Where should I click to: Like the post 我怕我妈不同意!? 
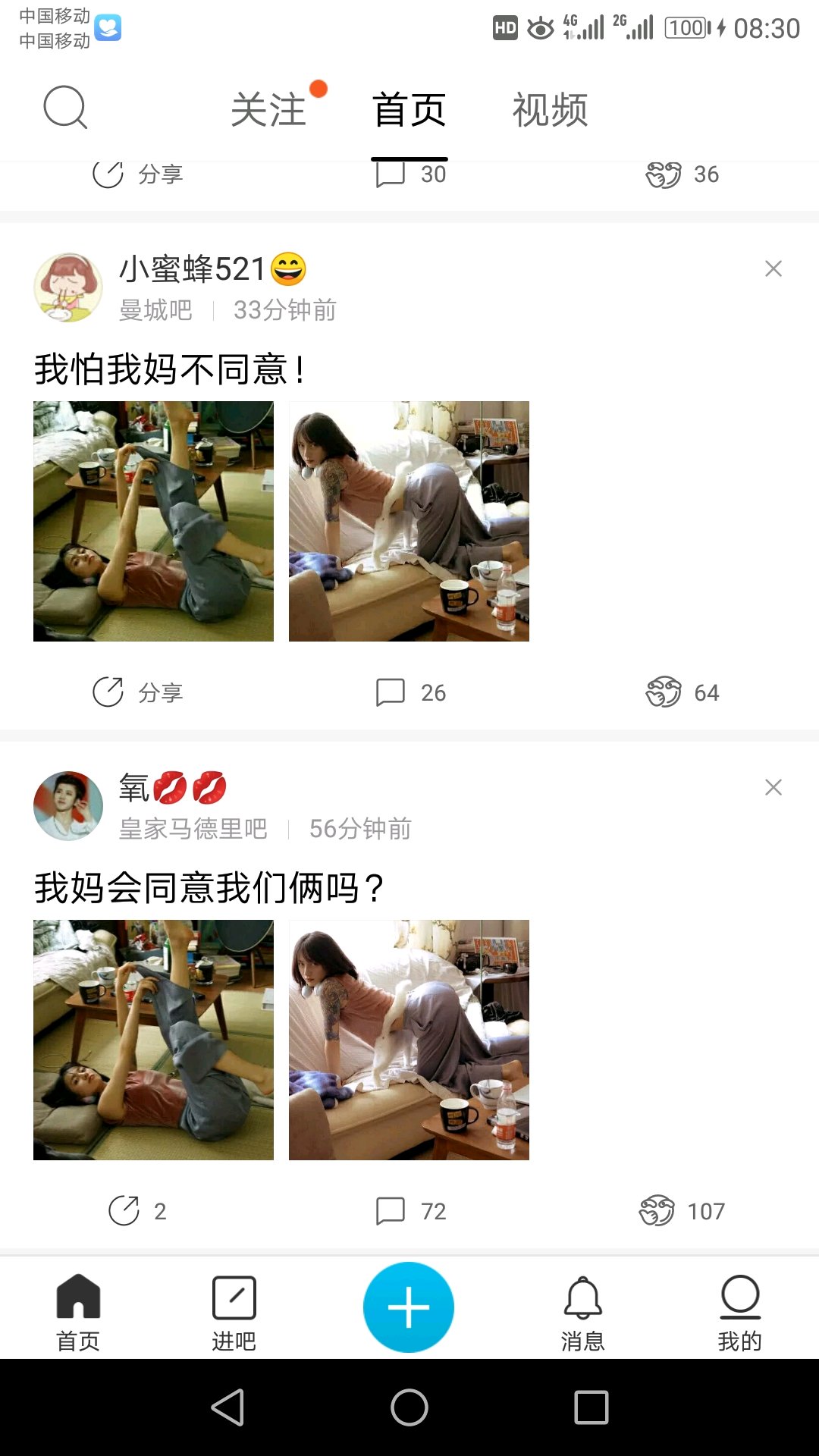point(681,692)
